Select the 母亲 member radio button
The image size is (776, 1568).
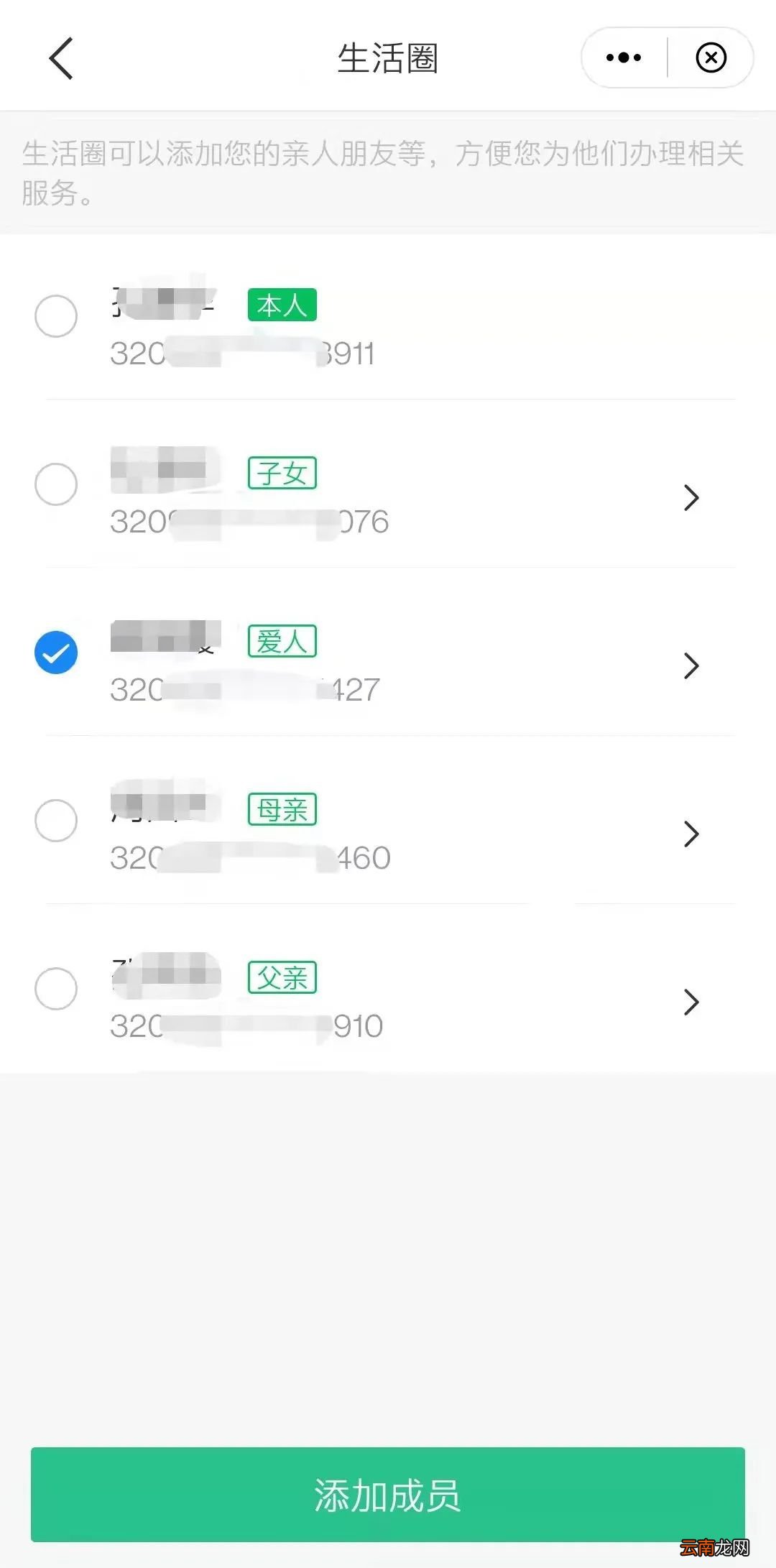56,820
